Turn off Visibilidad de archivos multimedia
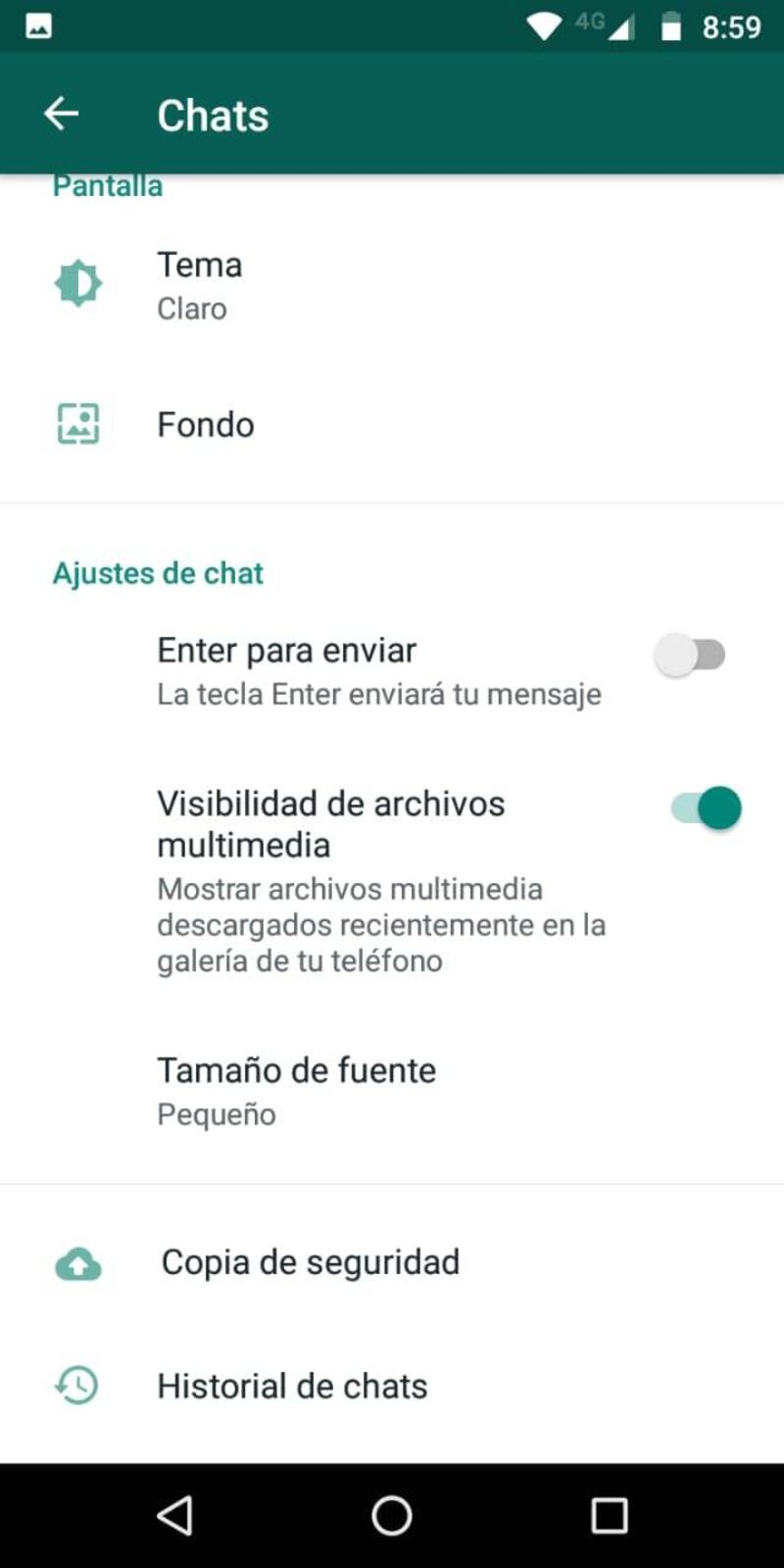Viewport: 784px width, 1568px height. (706, 808)
